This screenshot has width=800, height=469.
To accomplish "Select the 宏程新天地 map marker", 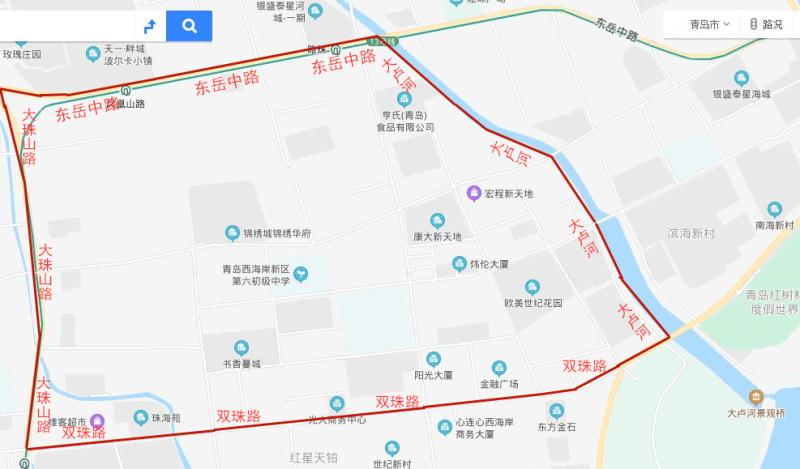I will (474, 193).
